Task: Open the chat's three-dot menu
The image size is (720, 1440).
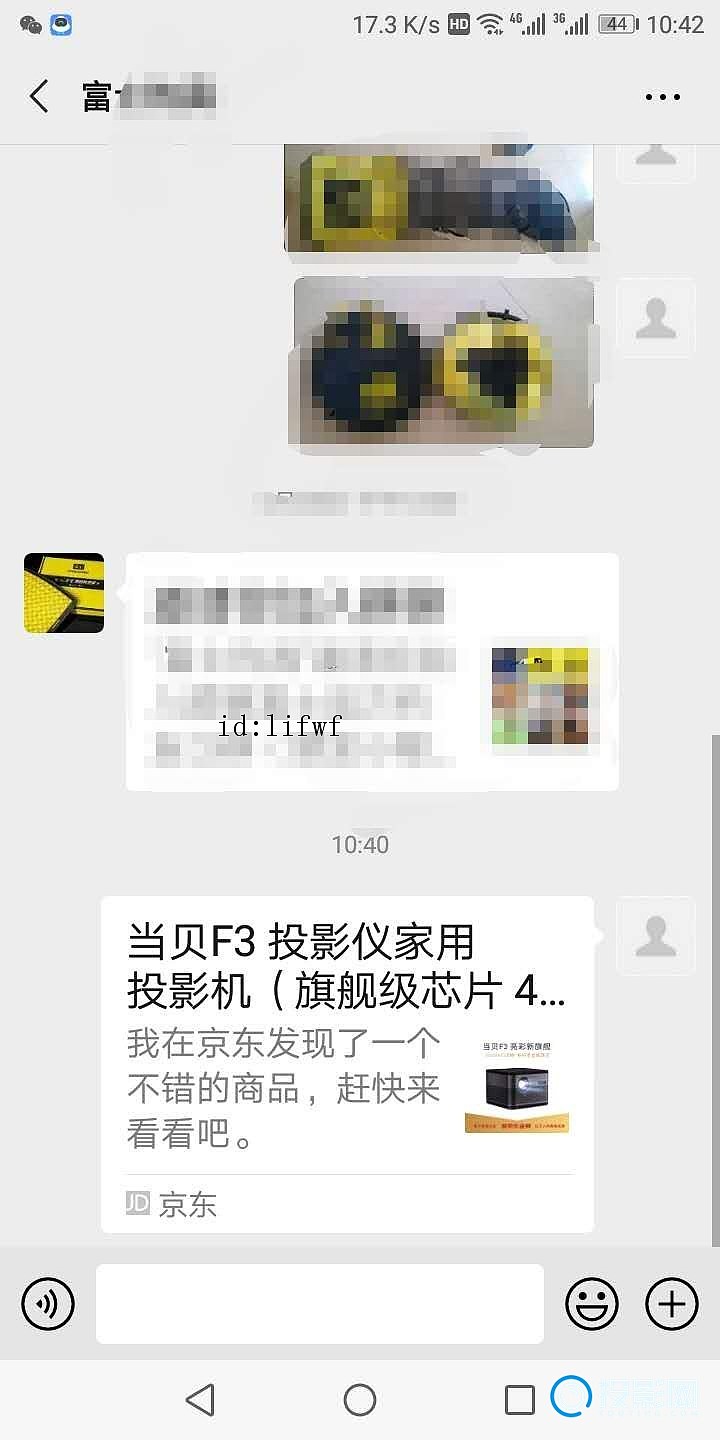Action: 662,97
